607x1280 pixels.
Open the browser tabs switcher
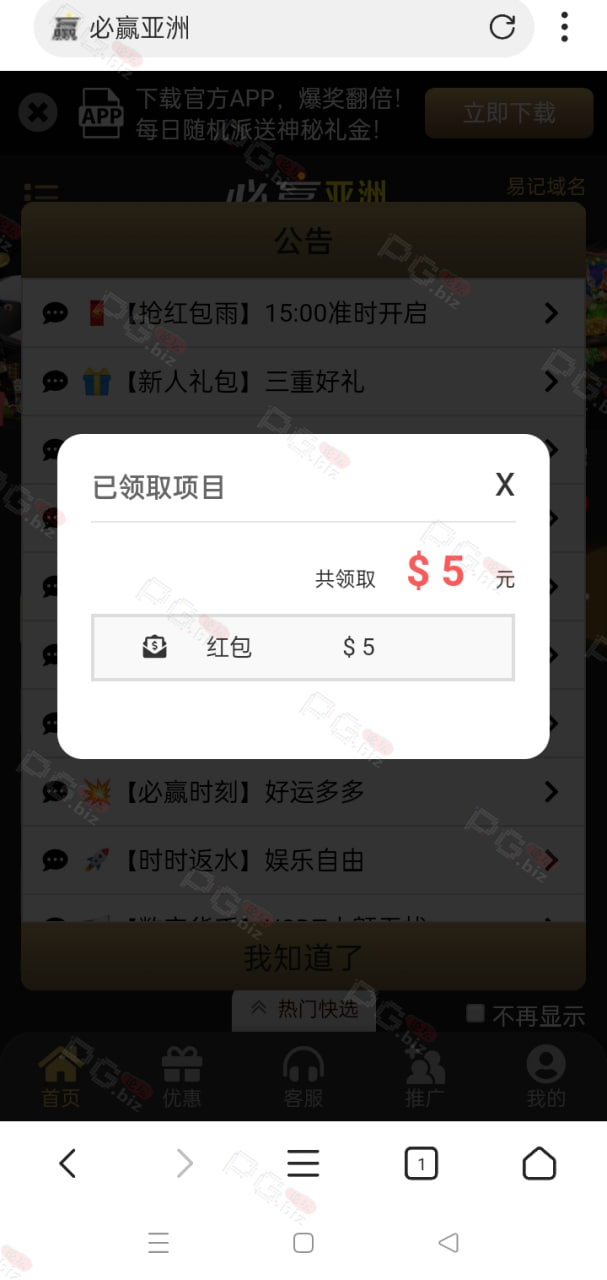[421, 1163]
